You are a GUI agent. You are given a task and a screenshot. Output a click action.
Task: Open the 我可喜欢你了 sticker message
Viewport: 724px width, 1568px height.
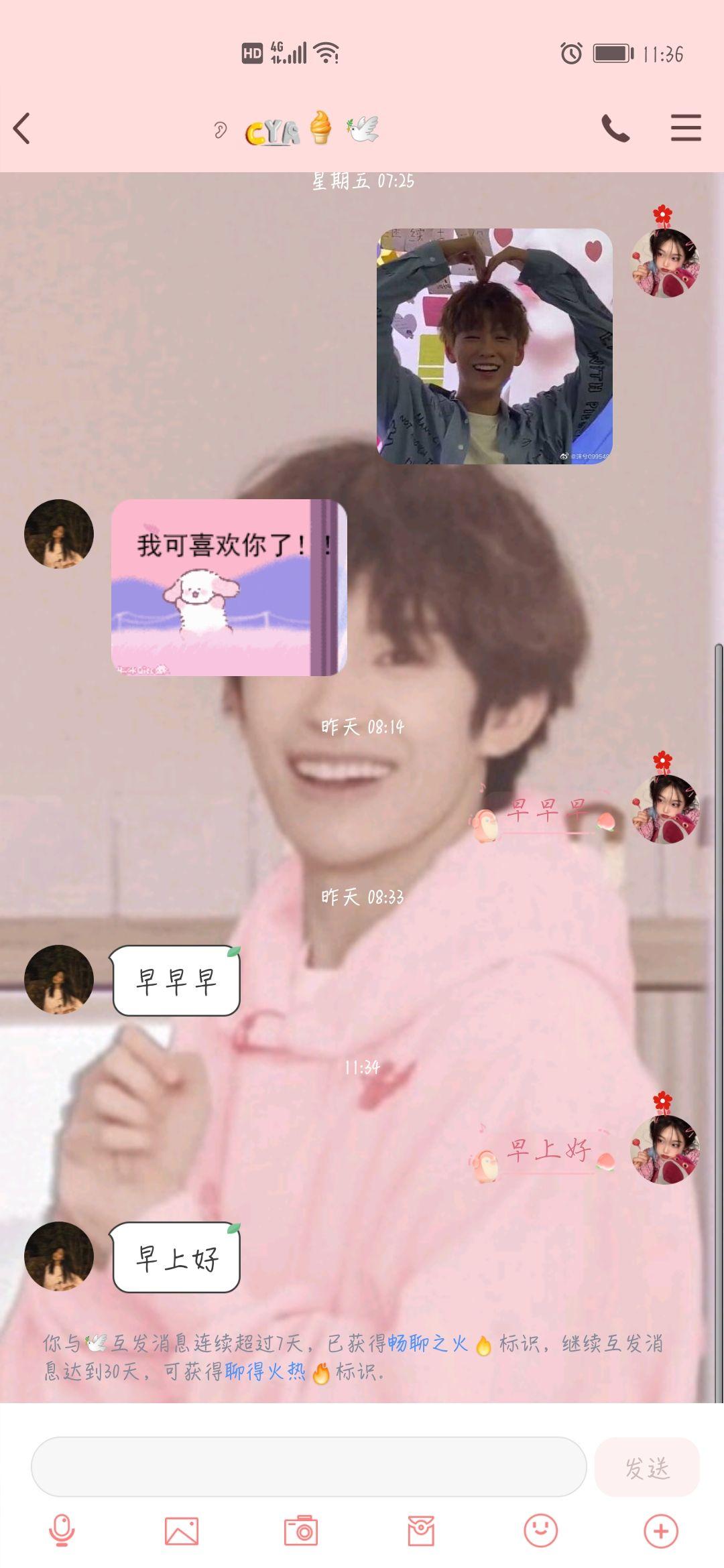coord(229,588)
